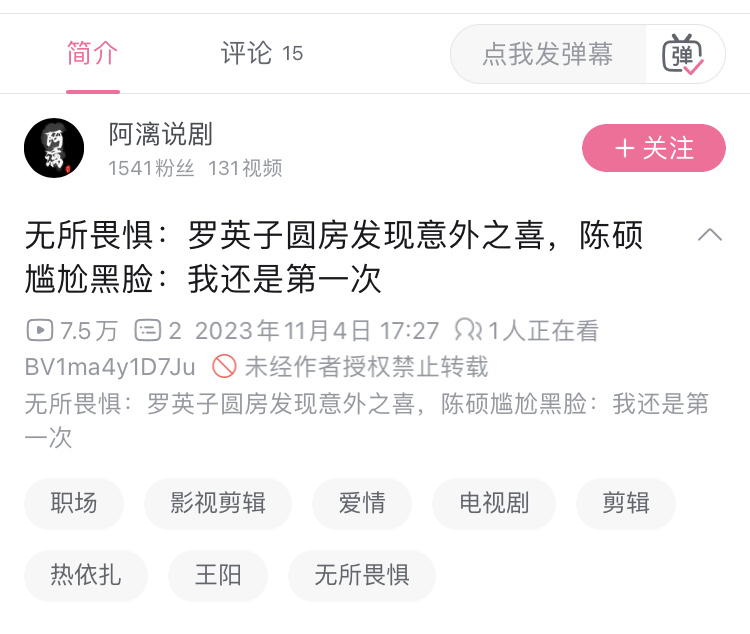
Task: Open the 热依扎 tag
Action: (x=86, y=575)
